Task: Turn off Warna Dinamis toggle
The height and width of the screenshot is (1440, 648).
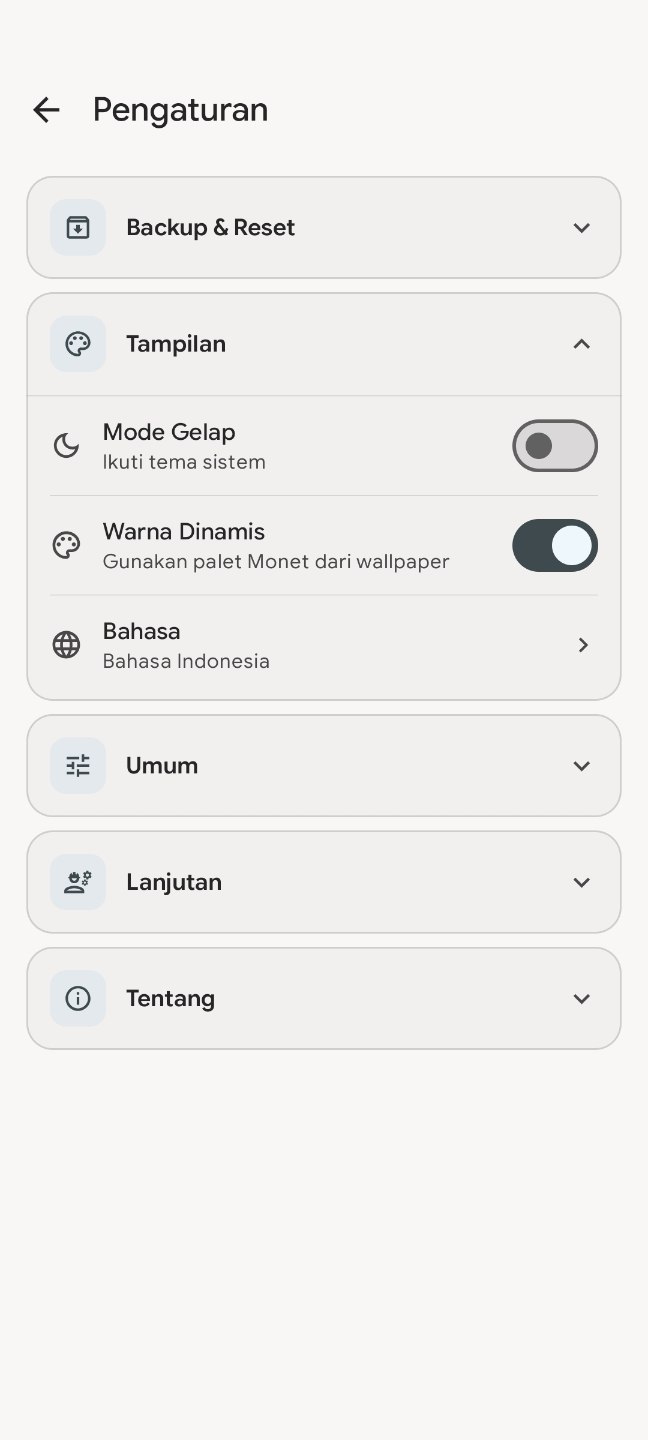Action: click(x=554, y=546)
